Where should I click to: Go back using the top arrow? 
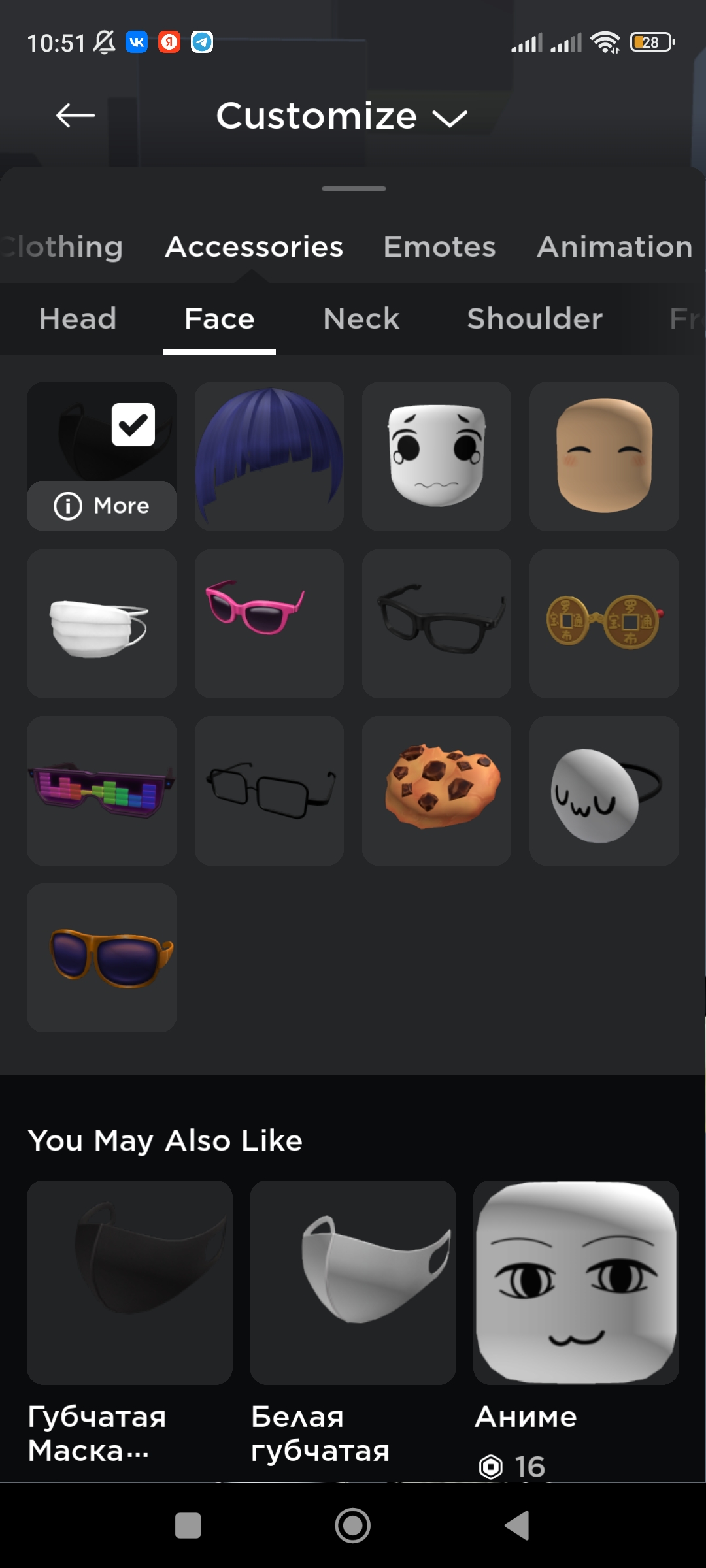coord(75,116)
